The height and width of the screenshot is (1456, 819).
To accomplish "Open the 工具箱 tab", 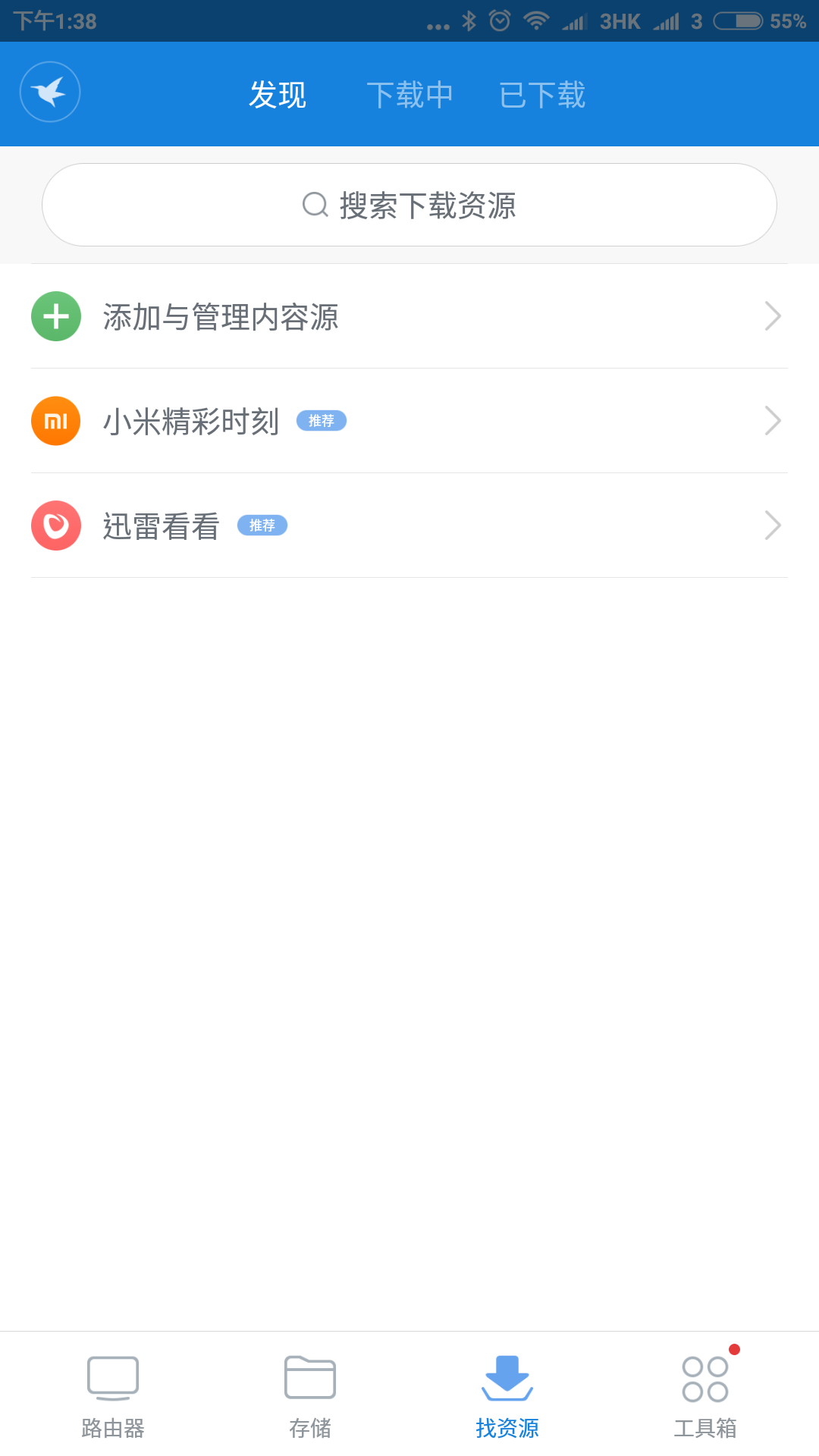I will pyautogui.click(x=705, y=1395).
